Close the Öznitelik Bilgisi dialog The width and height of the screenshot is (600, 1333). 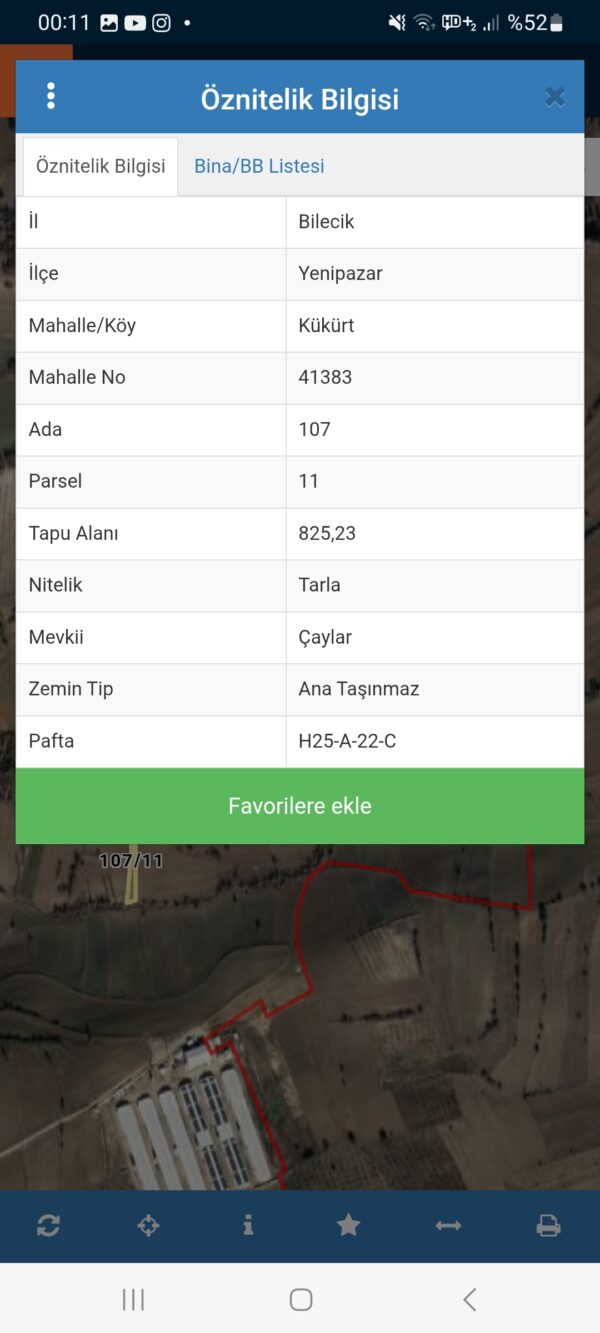(x=555, y=97)
